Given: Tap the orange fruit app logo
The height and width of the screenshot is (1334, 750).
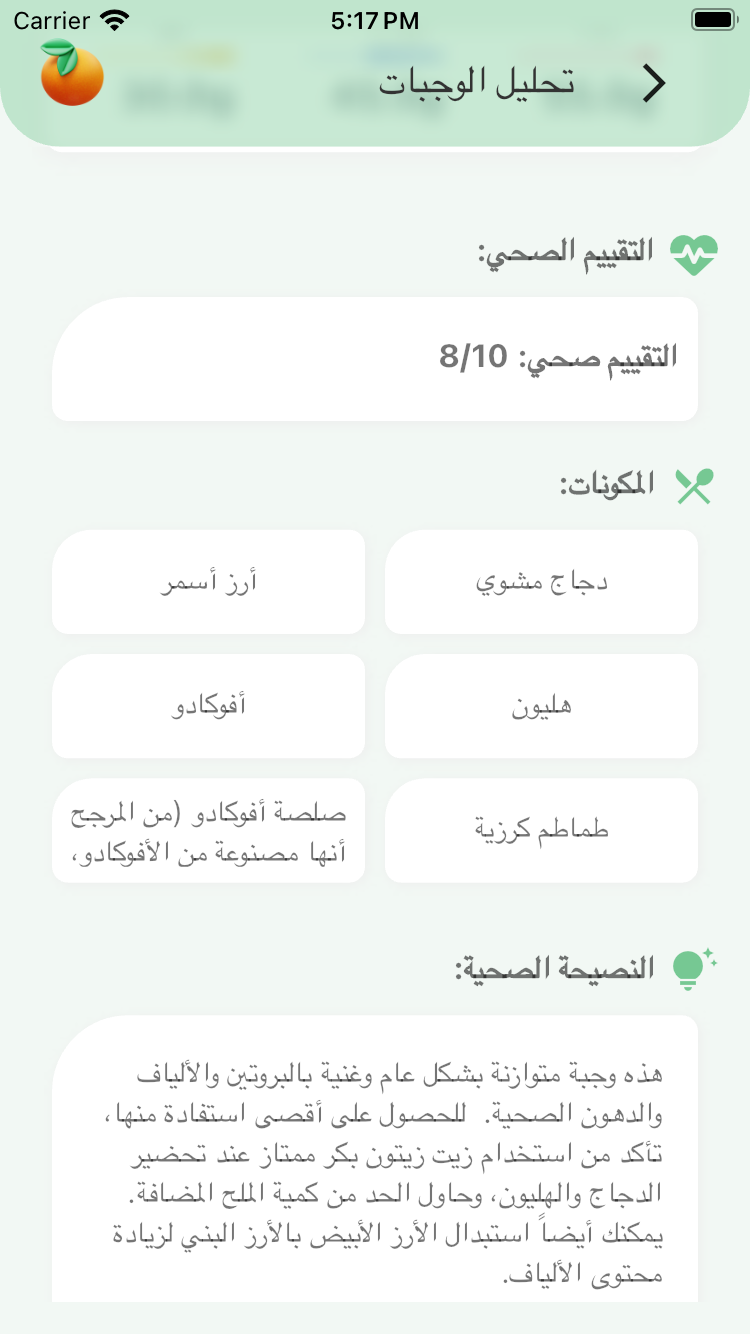Looking at the screenshot, I should point(72,76).
